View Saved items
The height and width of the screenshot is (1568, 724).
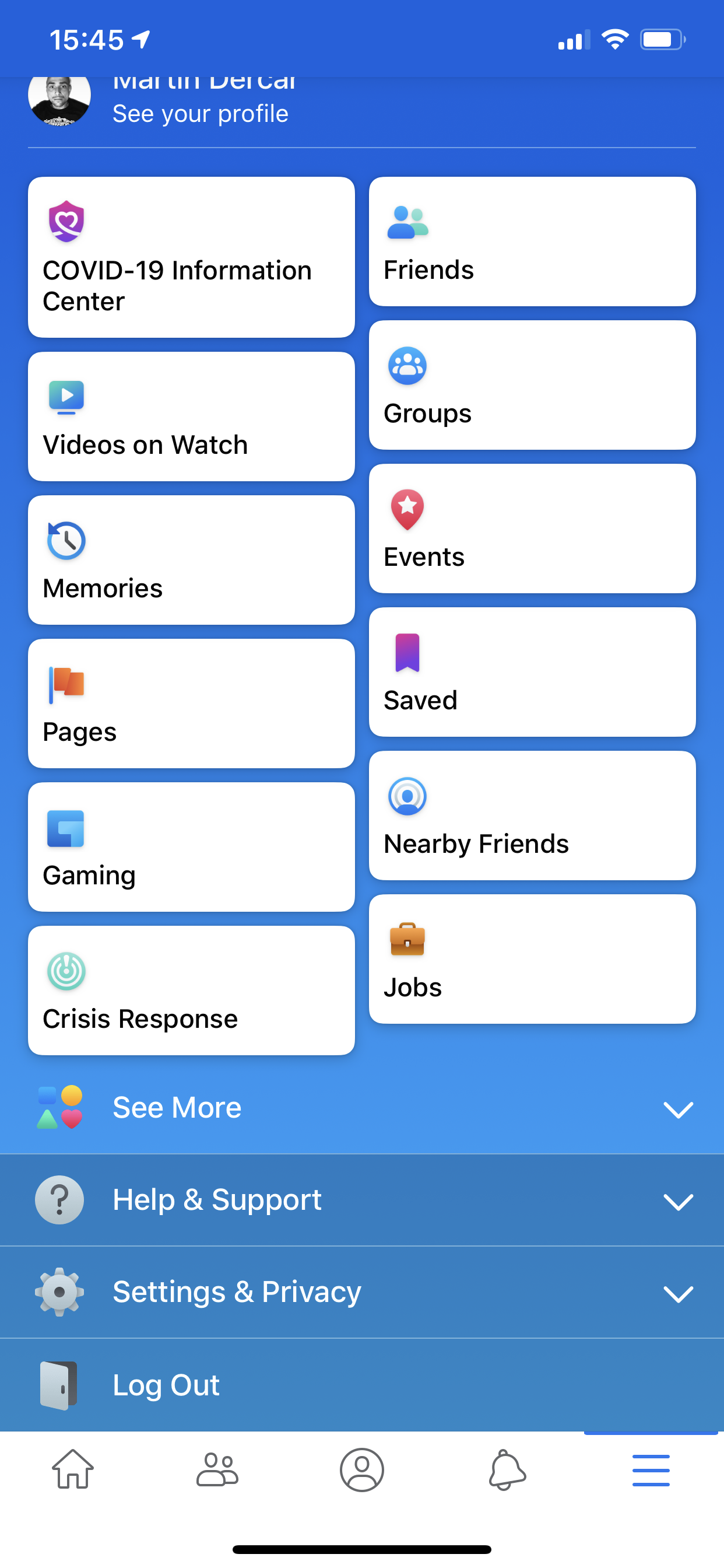(x=532, y=672)
